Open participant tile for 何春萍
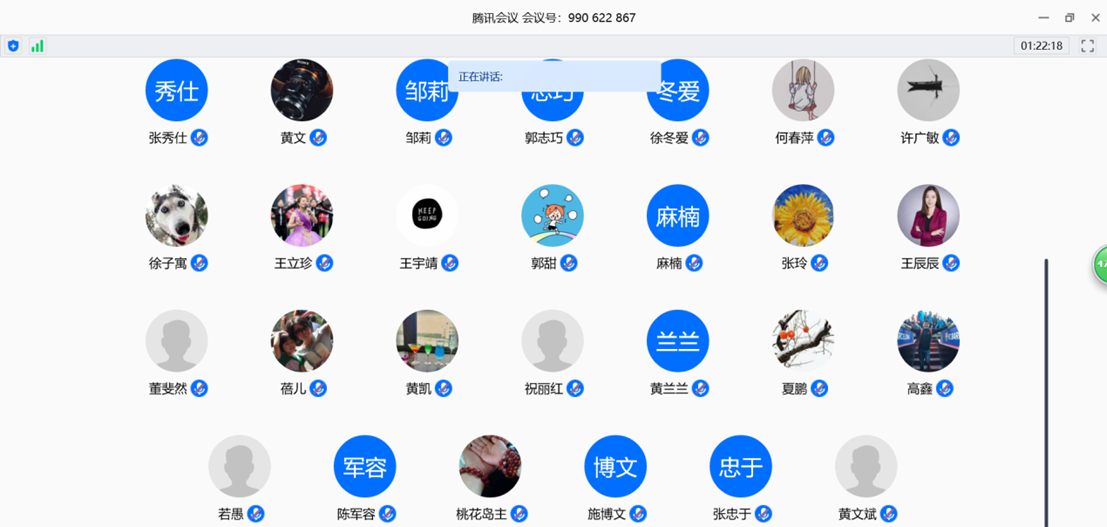Viewport: 1107px width, 527px height. point(803,91)
